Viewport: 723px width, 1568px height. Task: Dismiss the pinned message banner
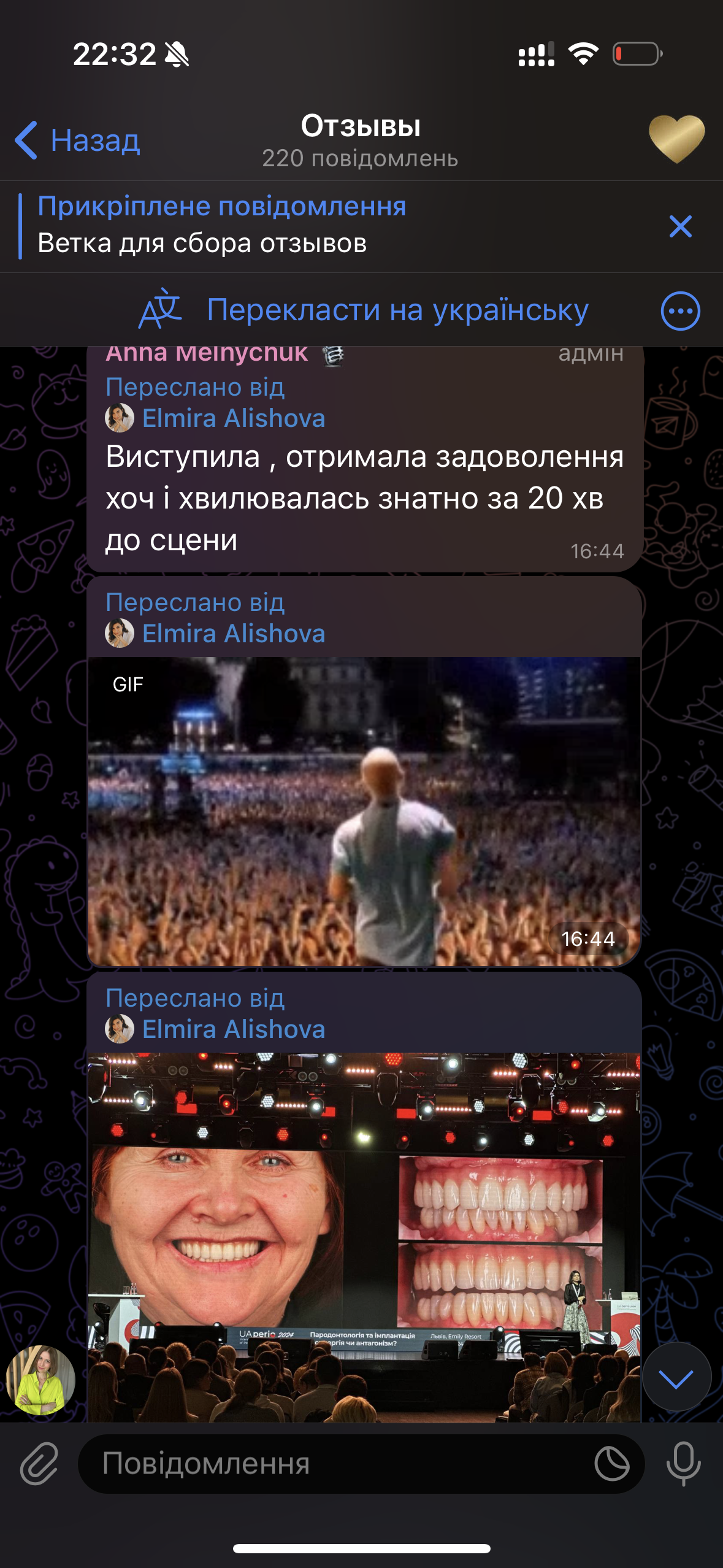point(680,226)
